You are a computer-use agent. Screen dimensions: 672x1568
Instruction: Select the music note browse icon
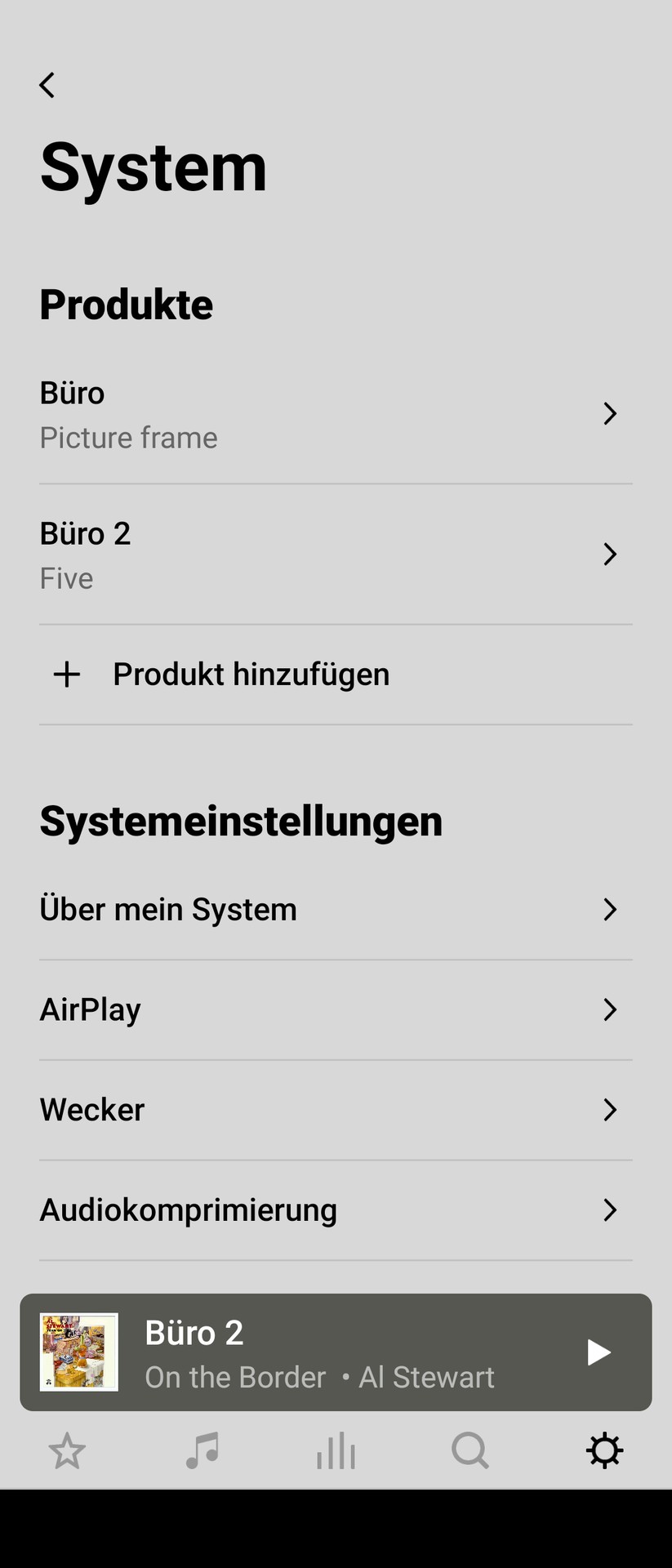point(202,1450)
